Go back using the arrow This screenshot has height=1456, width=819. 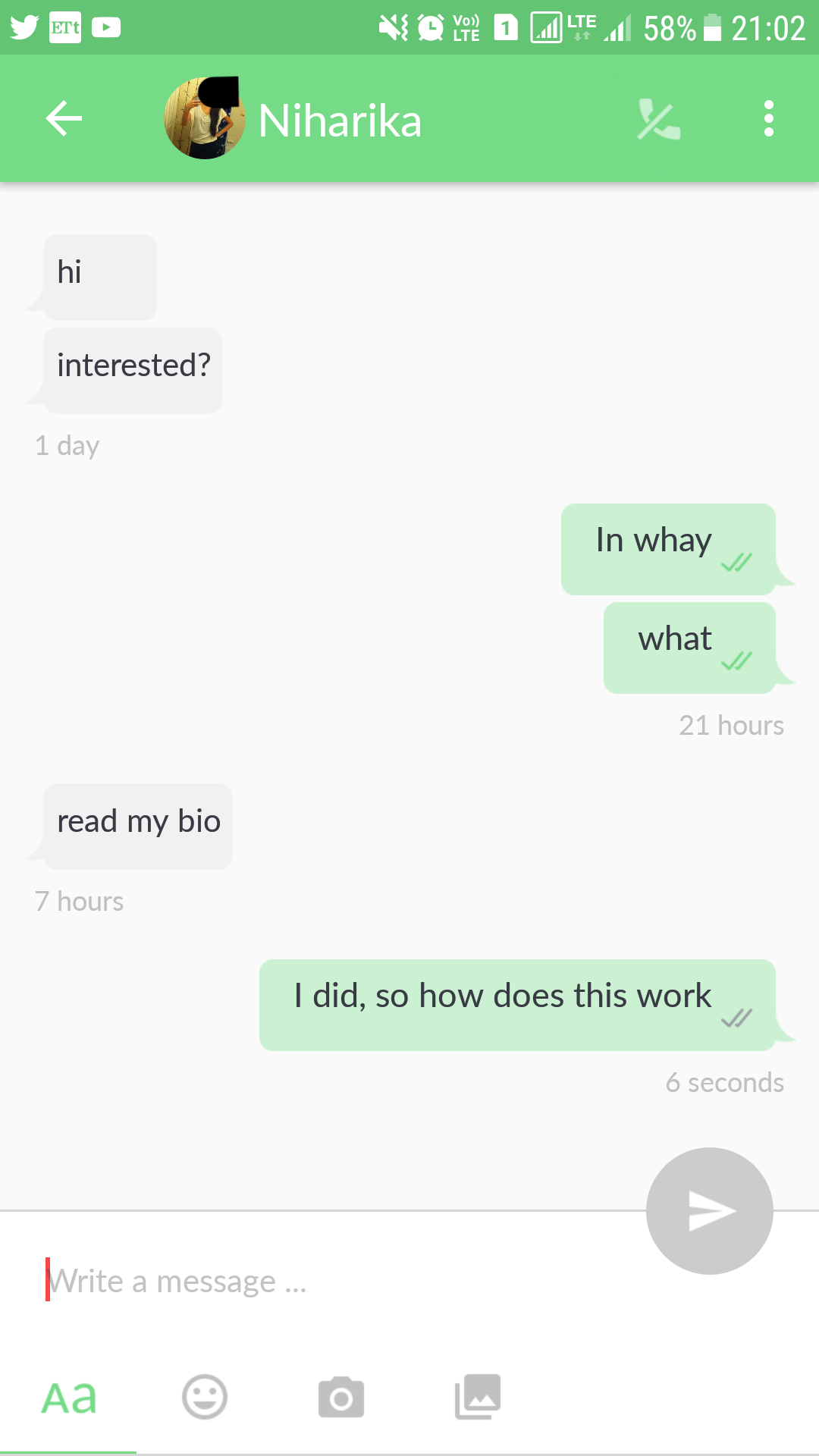tap(64, 119)
